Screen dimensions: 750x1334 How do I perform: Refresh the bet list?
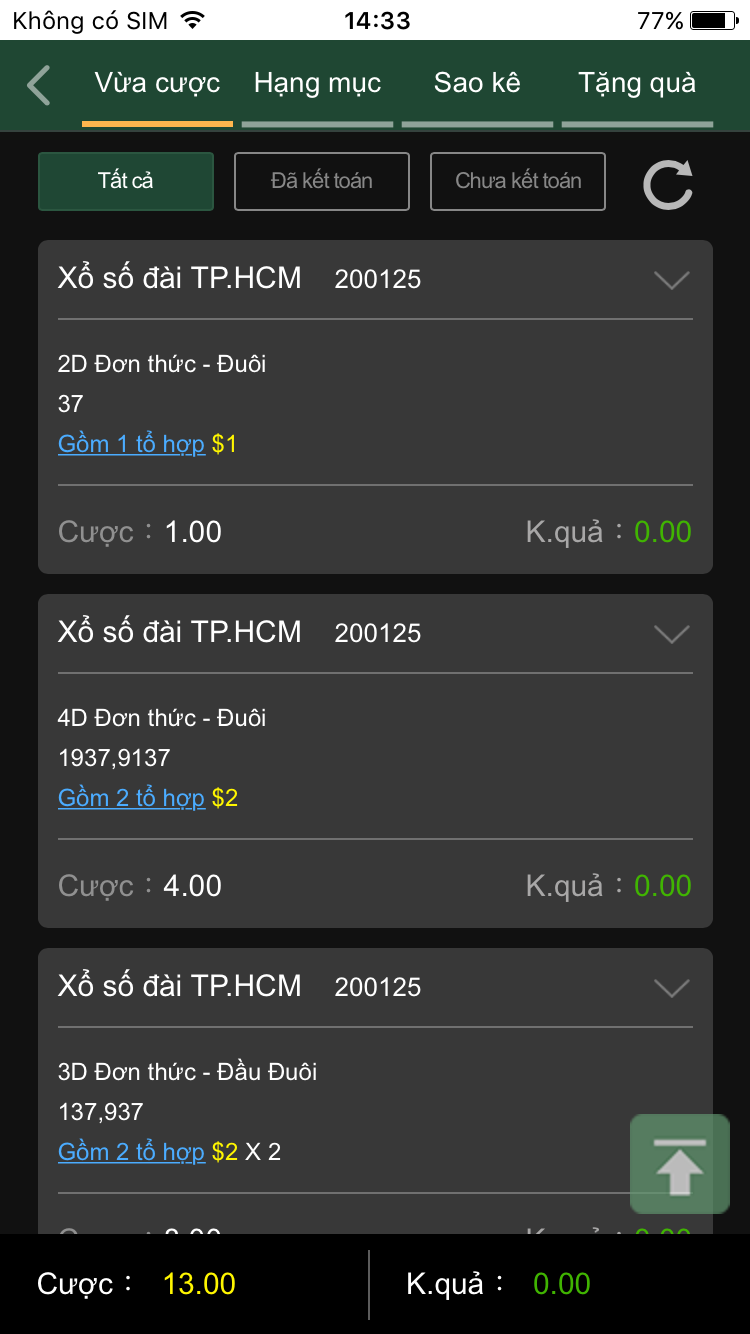[668, 183]
